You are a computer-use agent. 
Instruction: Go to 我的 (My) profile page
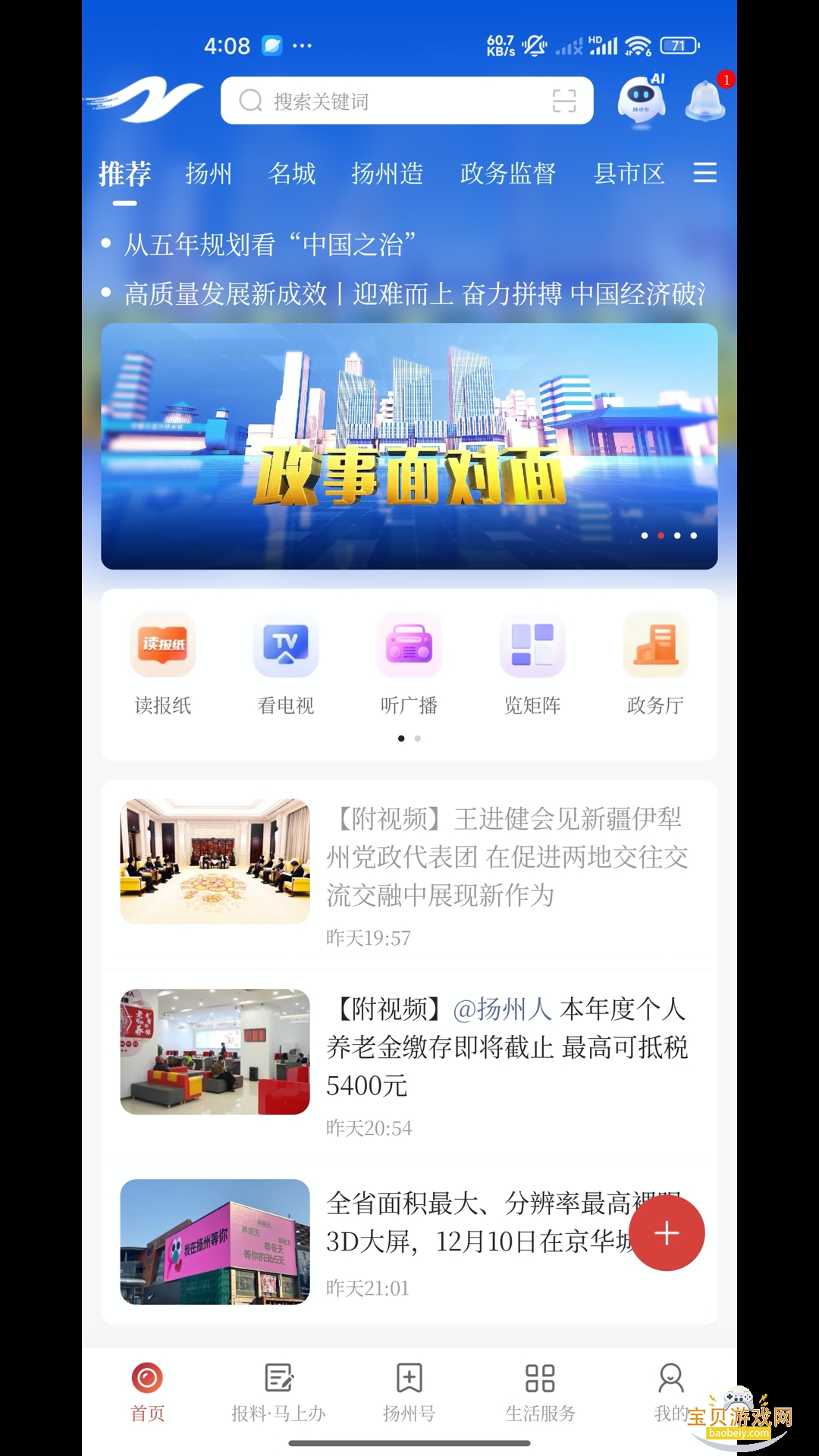tap(670, 1395)
